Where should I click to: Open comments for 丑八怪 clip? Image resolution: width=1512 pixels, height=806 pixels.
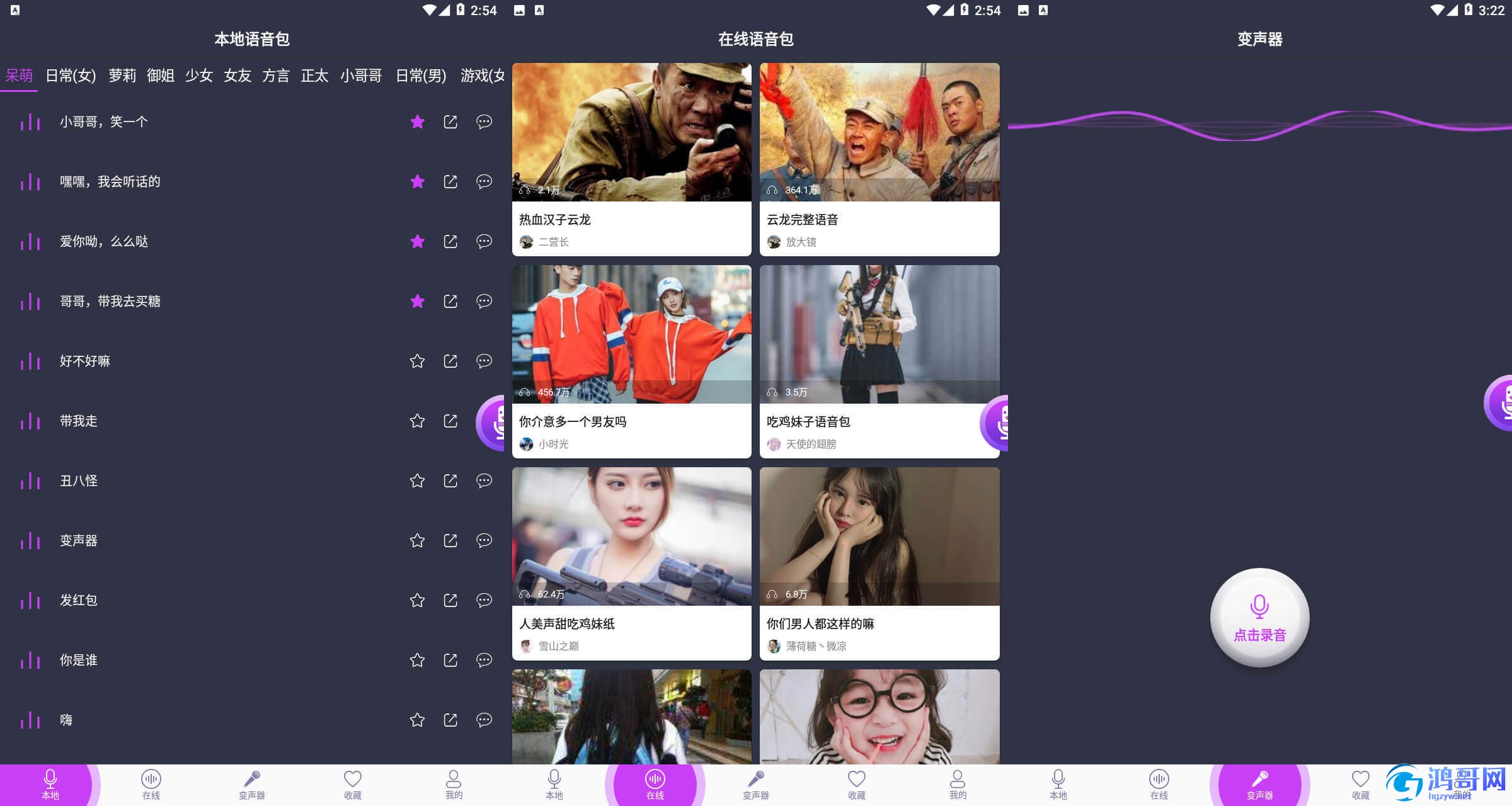pos(484,481)
